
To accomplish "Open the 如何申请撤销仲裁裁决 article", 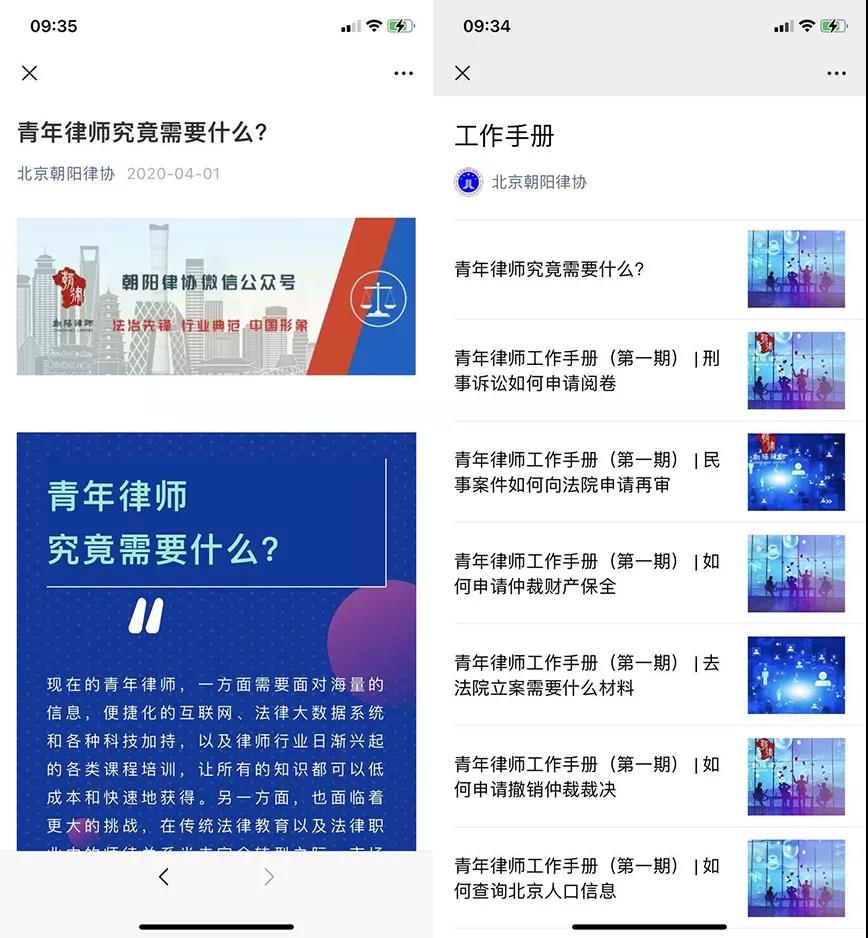I will click(587, 776).
